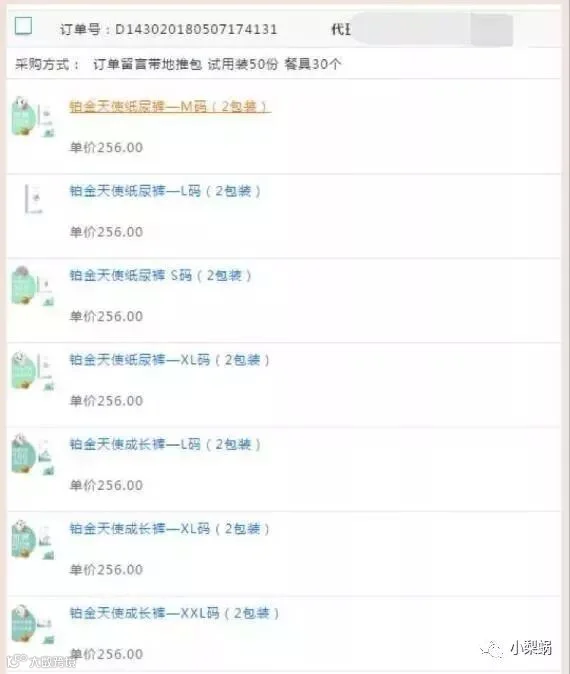Open 铂金天使成长裤—L码 product link
Image resolution: width=570 pixels, height=674 pixels.
tap(165, 444)
